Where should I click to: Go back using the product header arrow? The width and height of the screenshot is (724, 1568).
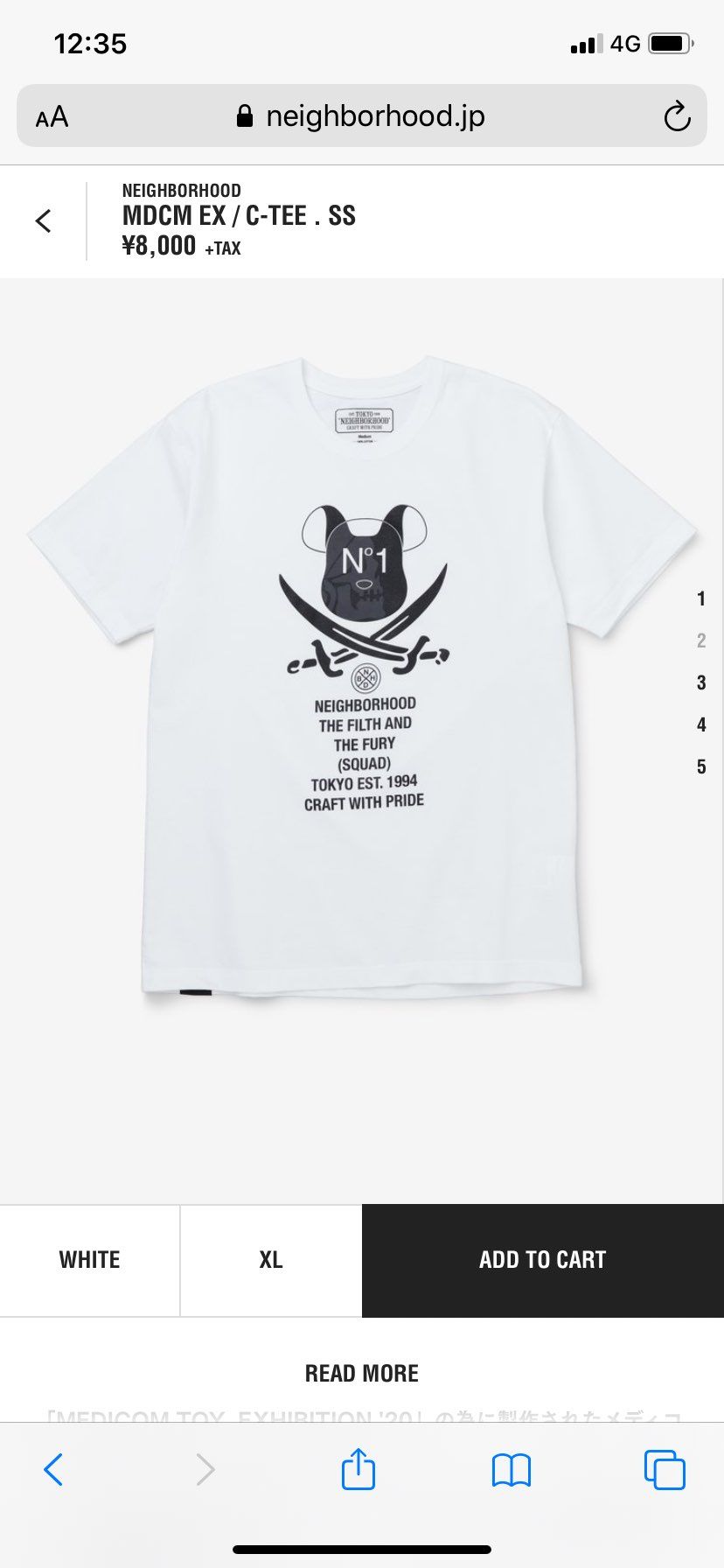pos(44,220)
